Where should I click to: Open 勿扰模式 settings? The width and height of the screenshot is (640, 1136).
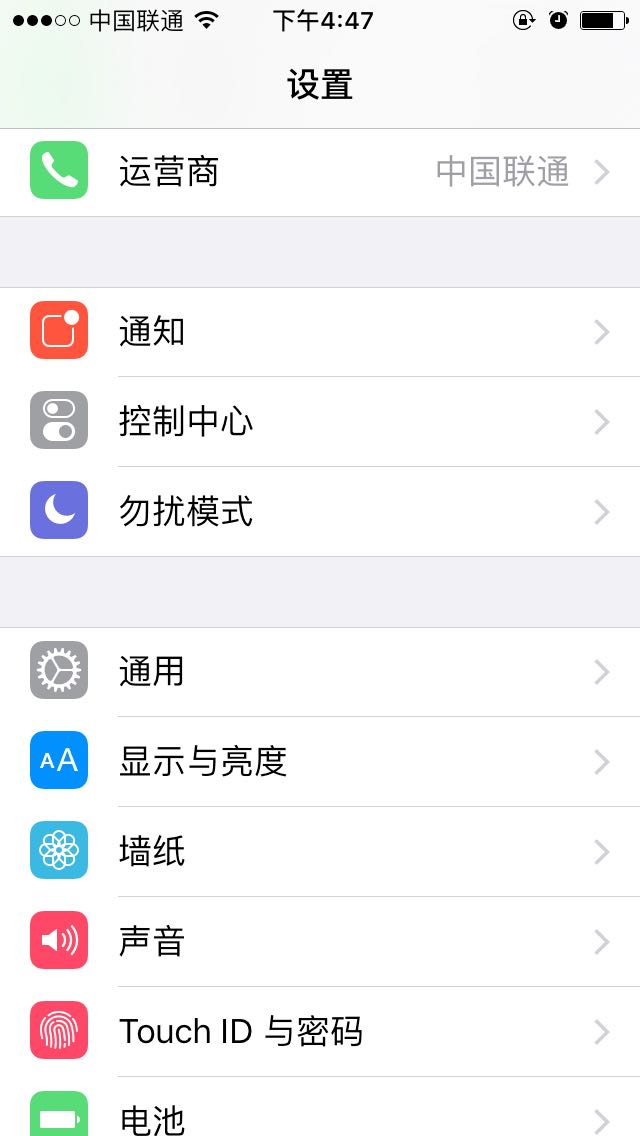[320, 512]
